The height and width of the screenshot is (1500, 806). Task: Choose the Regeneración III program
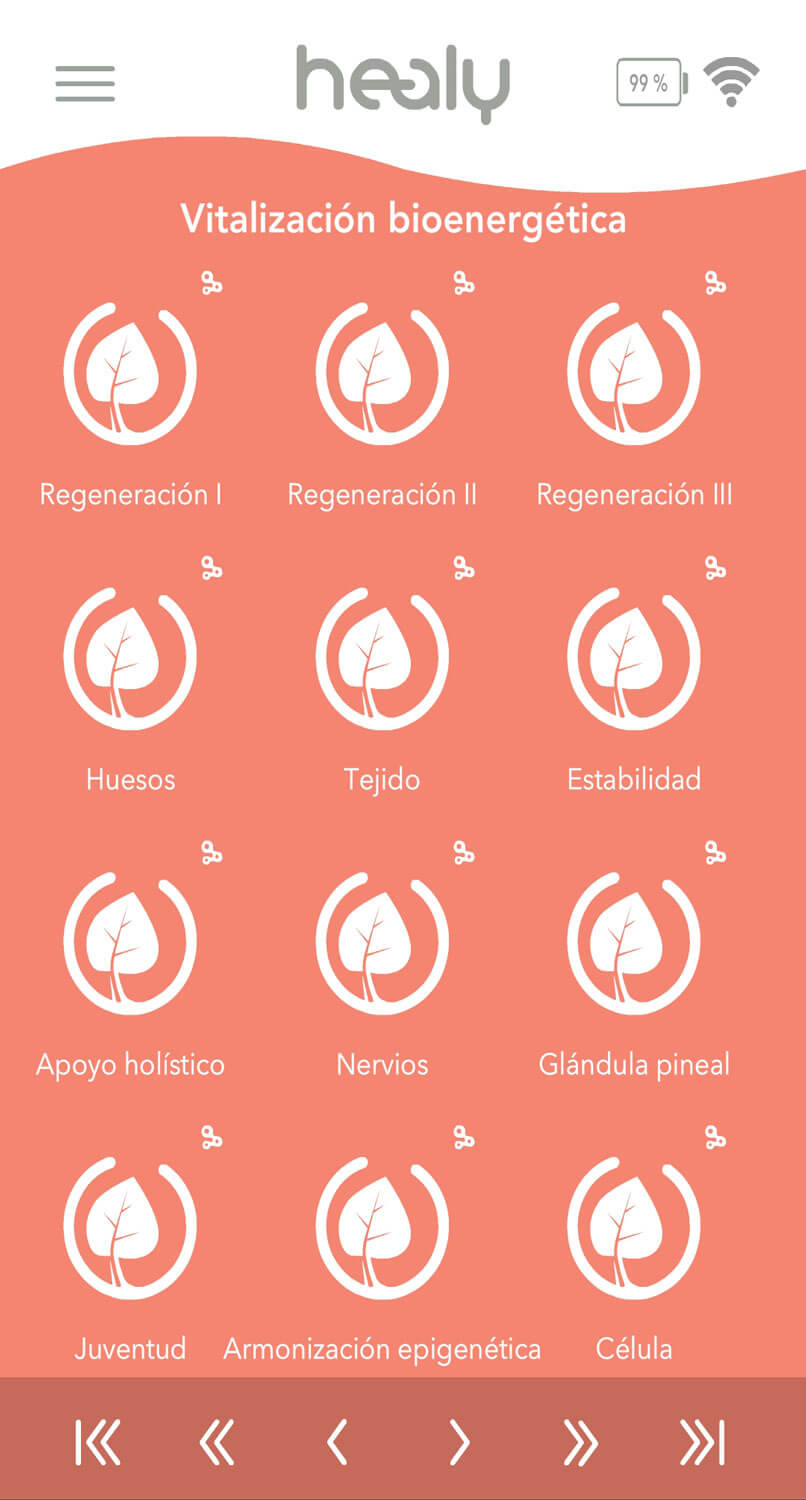(634, 373)
